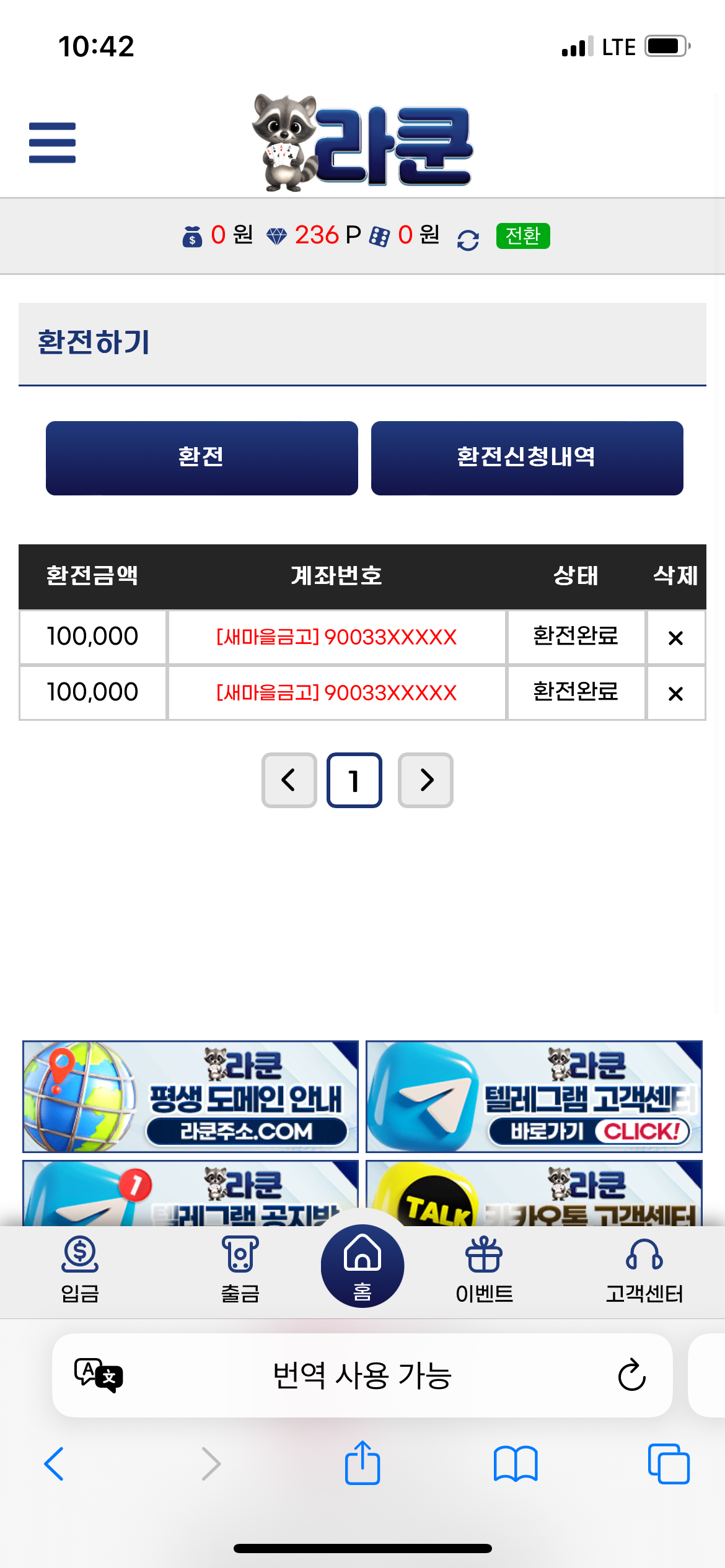
Task: Open the browser share sheet
Action: click(362, 1463)
